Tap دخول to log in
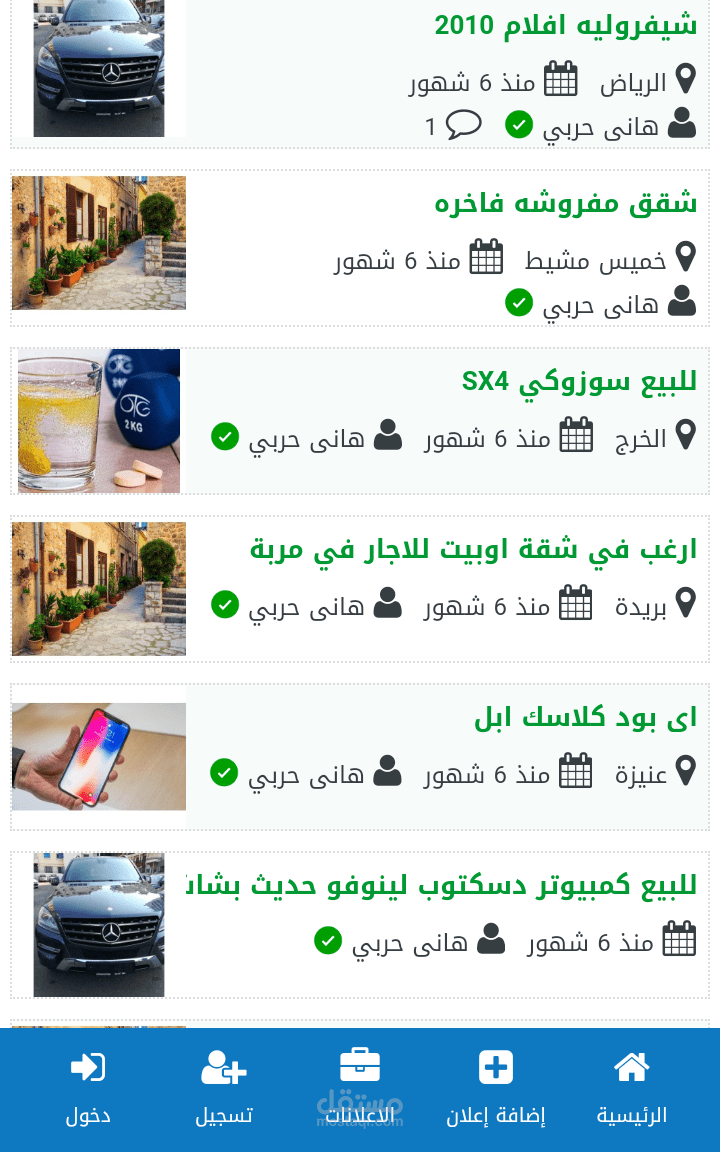The image size is (720, 1152). 88,1089
